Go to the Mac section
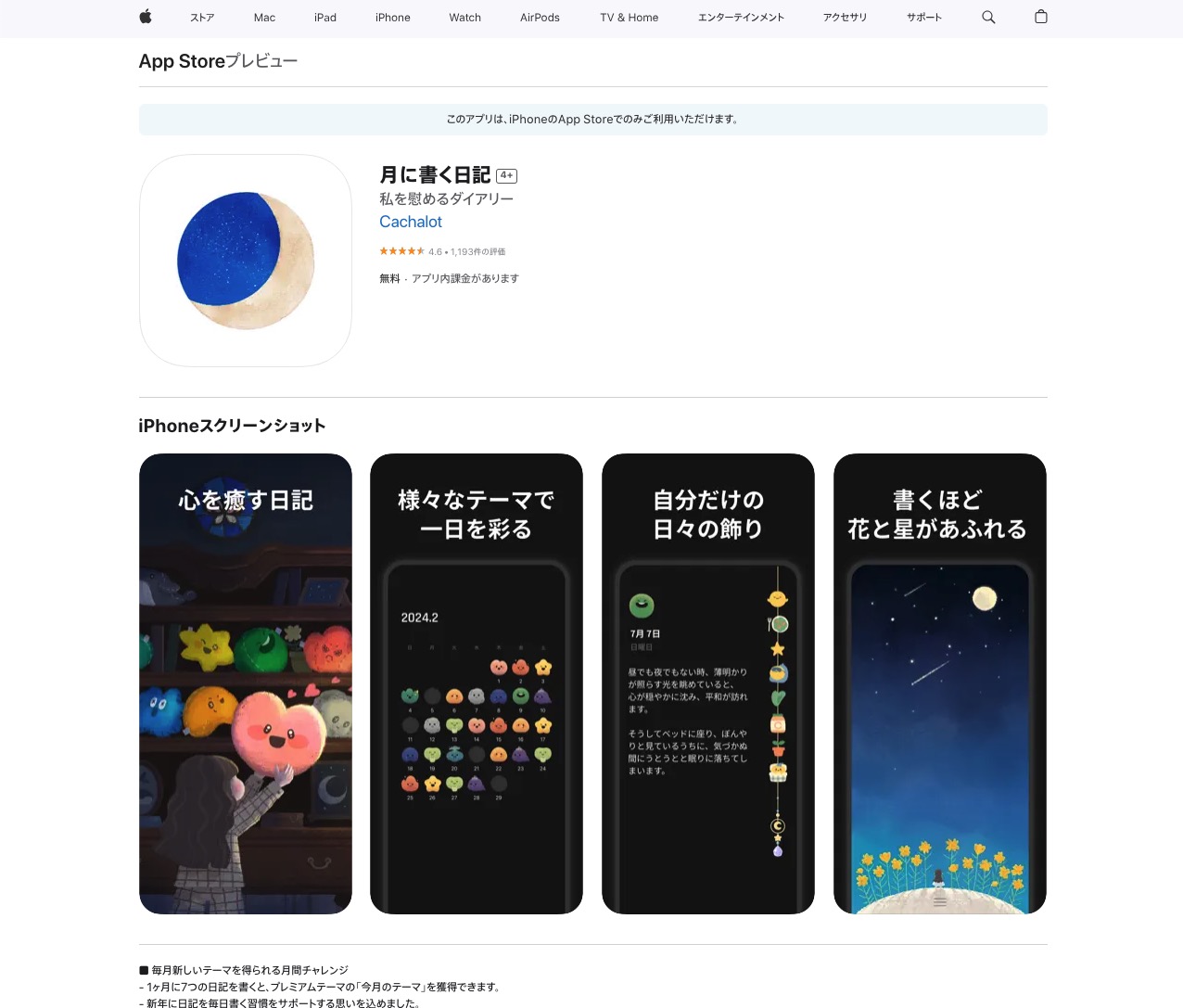 pos(264,18)
